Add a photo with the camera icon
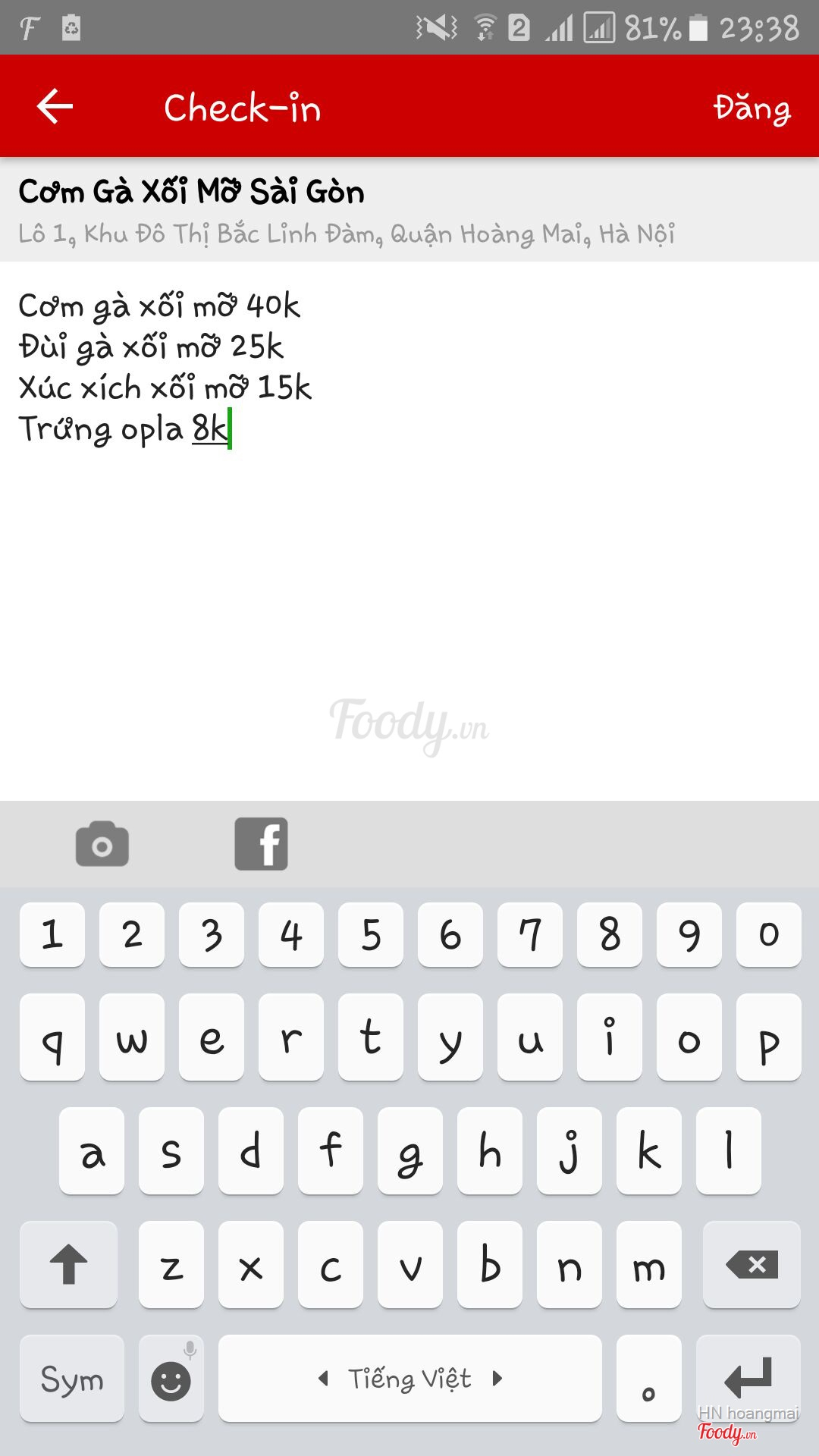The width and height of the screenshot is (819, 1456). (x=102, y=844)
